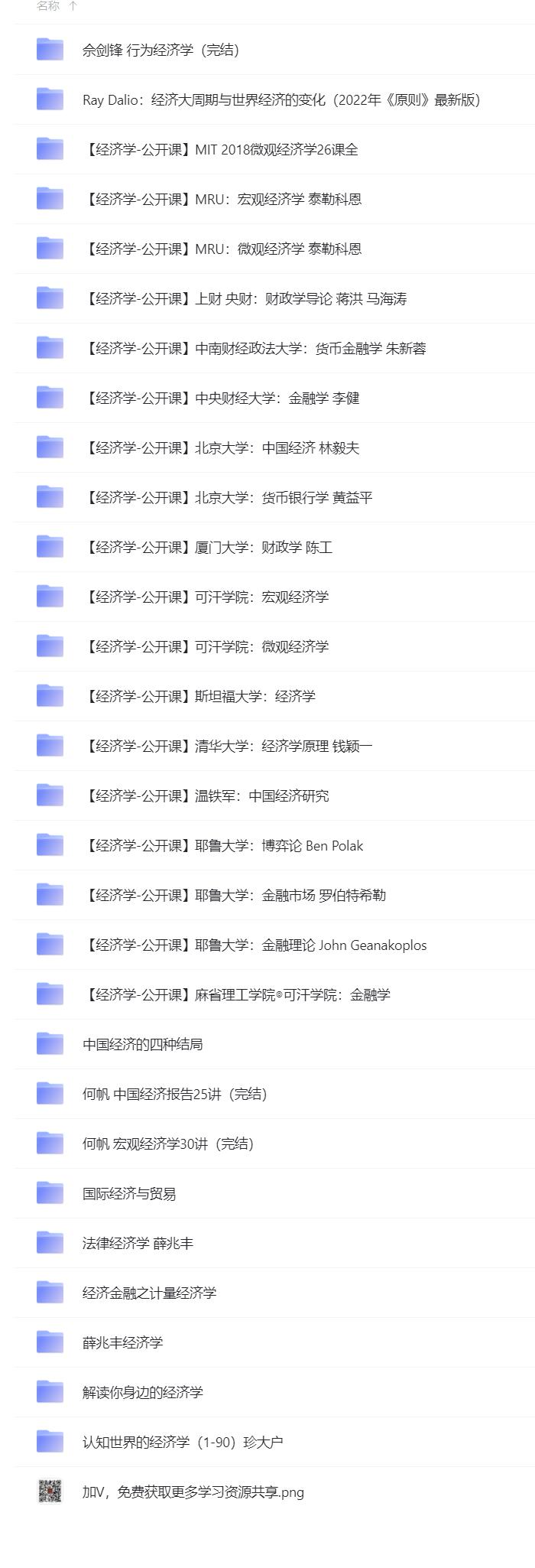Sort the list by 名称 column header
The height and width of the screenshot is (1568, 535).
point(48,6)
